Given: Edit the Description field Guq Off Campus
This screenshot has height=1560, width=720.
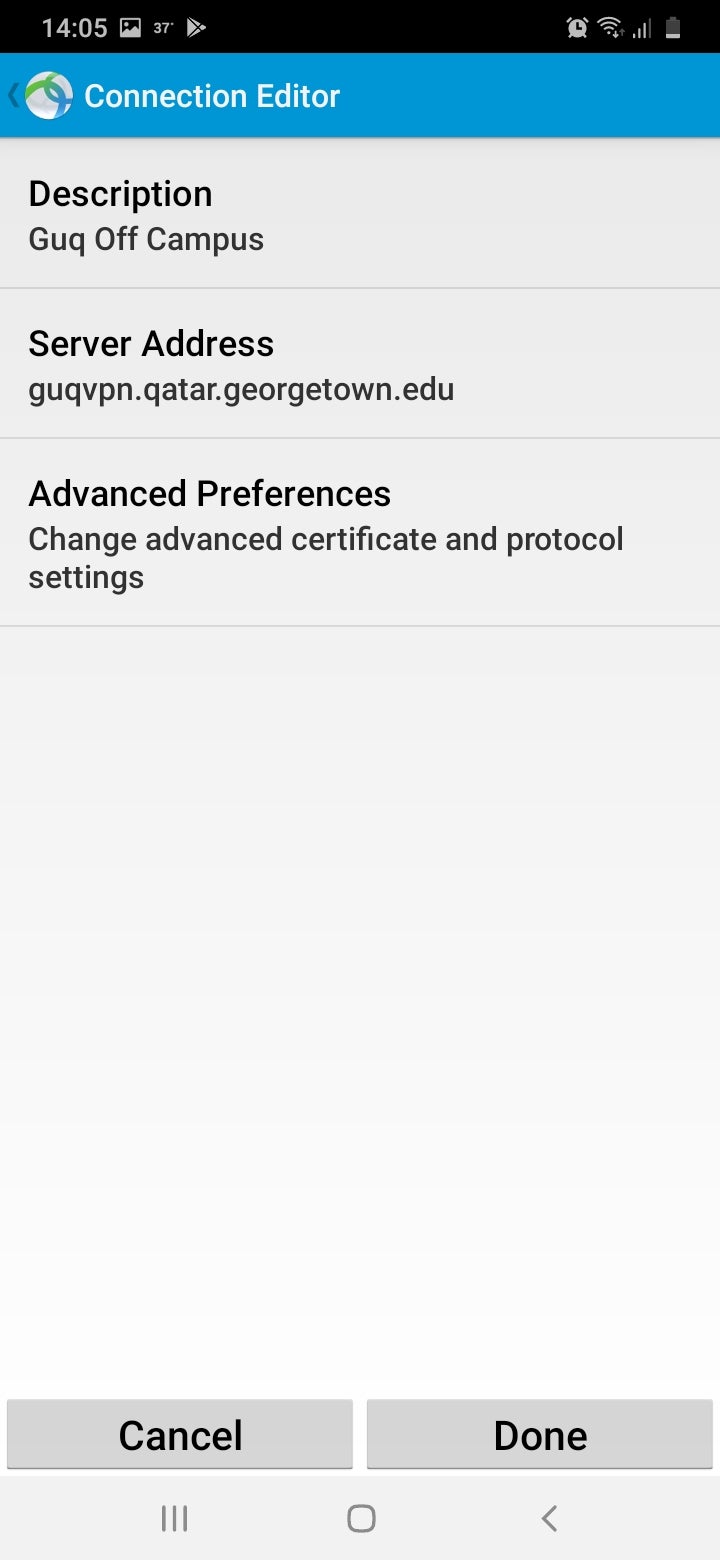Looking at the screenshot, I should click(360, 215).
